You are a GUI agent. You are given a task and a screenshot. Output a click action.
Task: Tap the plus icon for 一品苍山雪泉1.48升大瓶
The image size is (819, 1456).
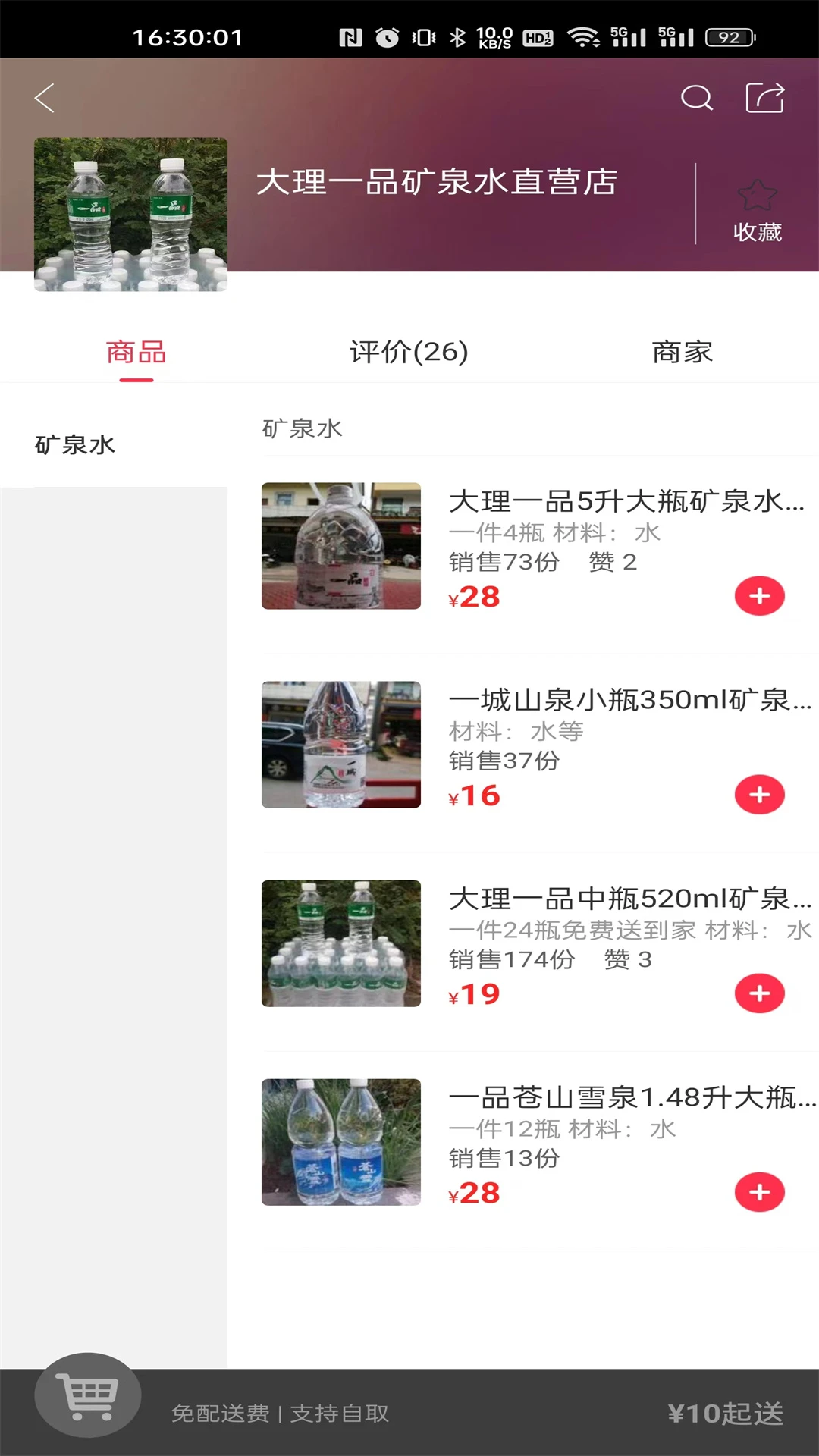pyautogui.click(x=758, y=1192)
